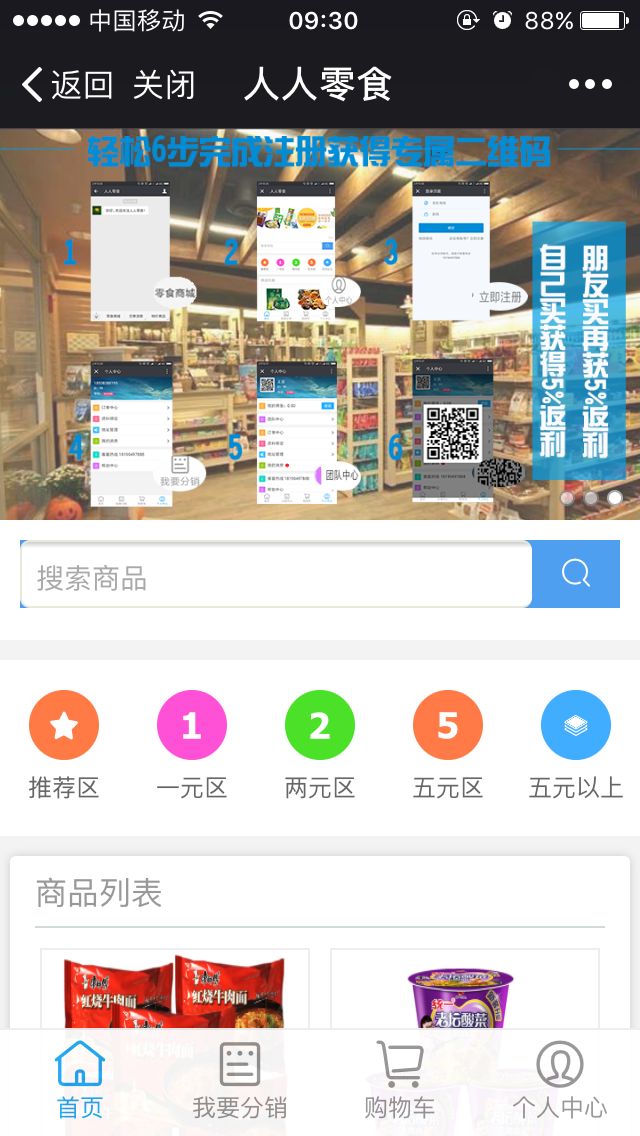Viewport: 640px width, 1136px height.
Task: Close the page with 关闭
Action: tap(164, 85)
